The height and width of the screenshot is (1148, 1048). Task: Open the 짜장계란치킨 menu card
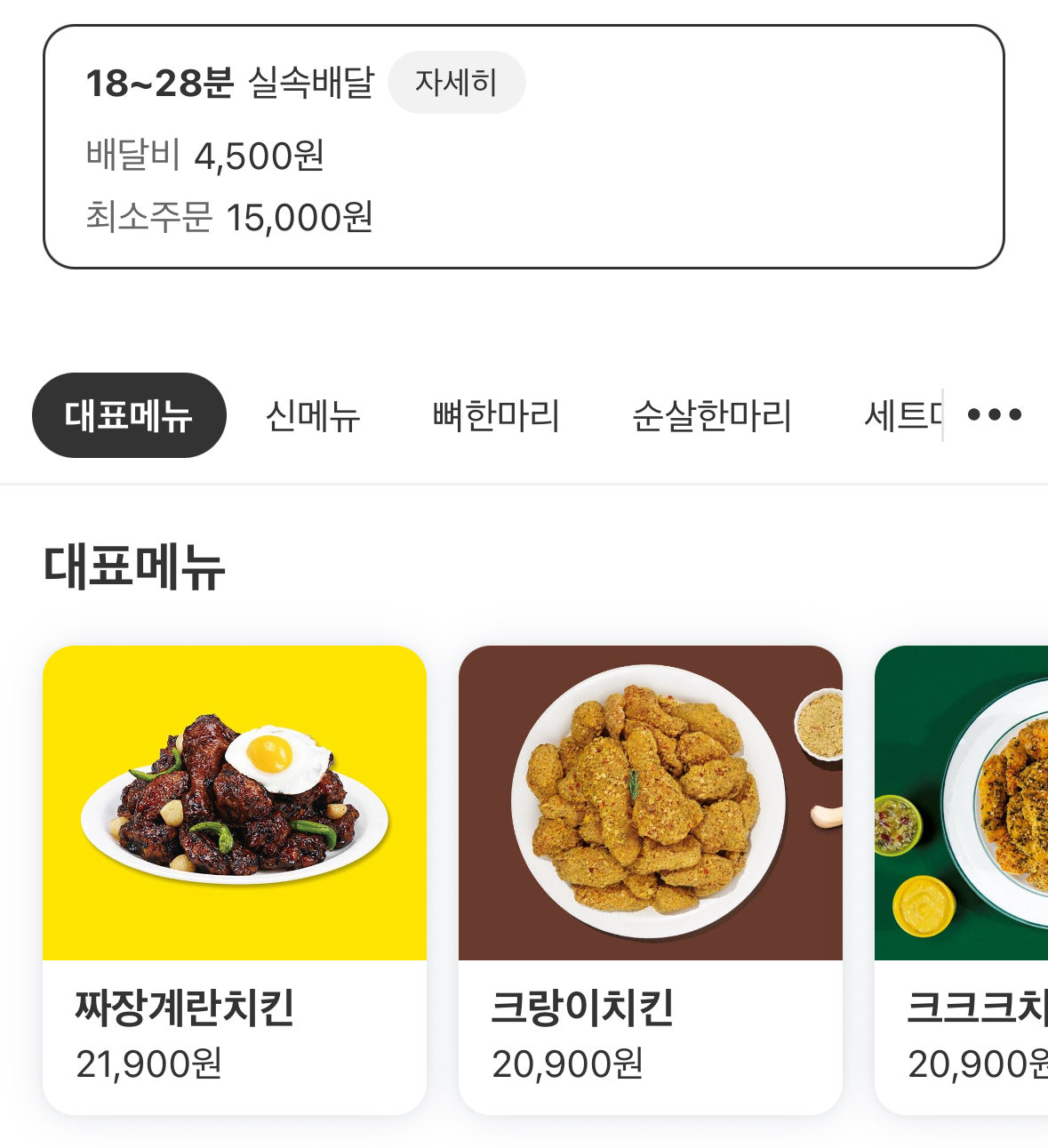pos(235,879)
